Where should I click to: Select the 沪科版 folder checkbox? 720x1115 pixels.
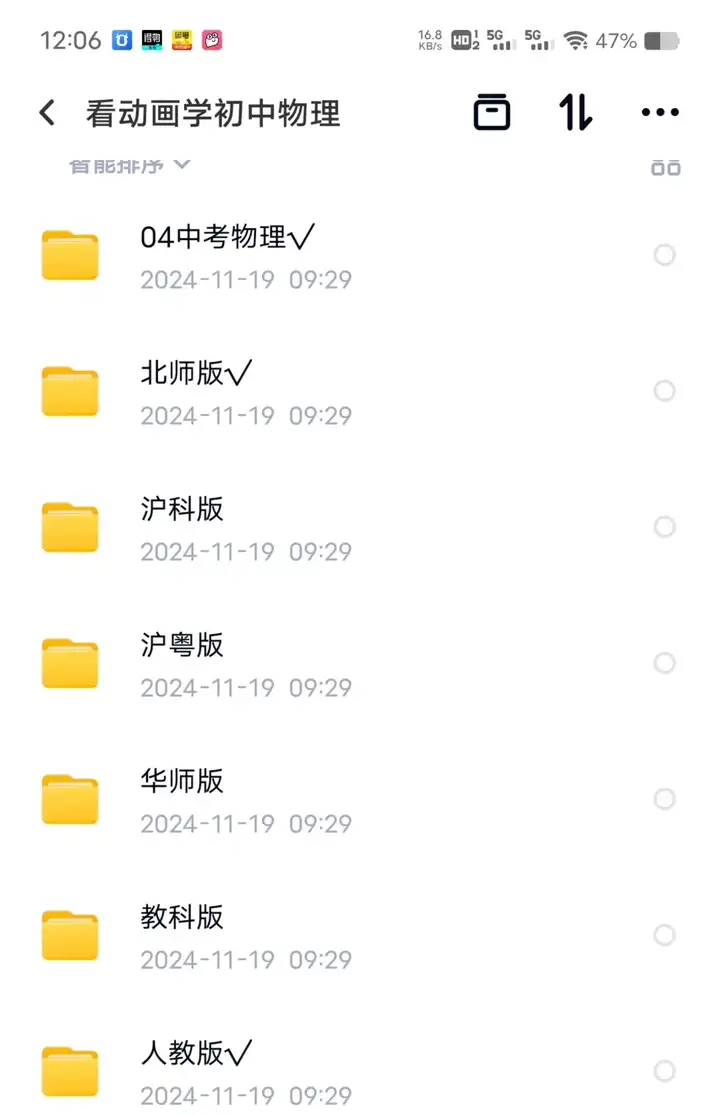(x=664, y=527)
